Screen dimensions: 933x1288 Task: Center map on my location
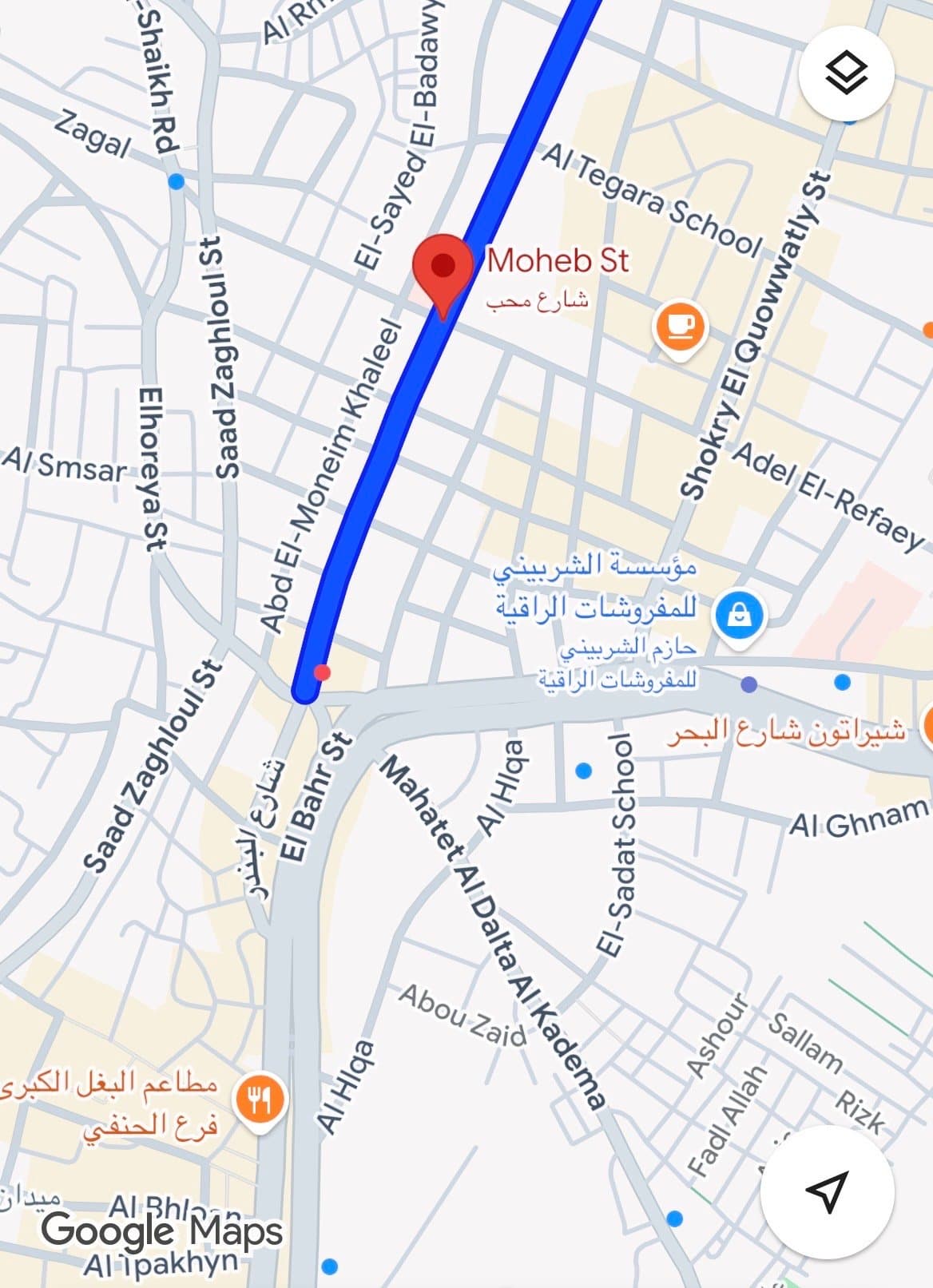click(826, 1191)
